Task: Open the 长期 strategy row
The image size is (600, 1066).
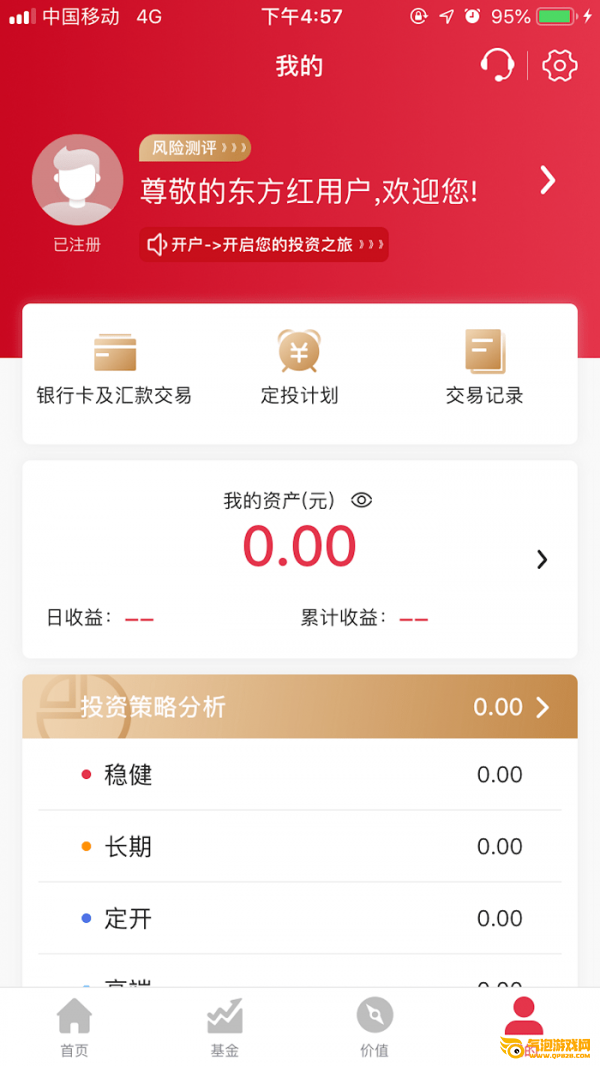Action: coord(300,846)
